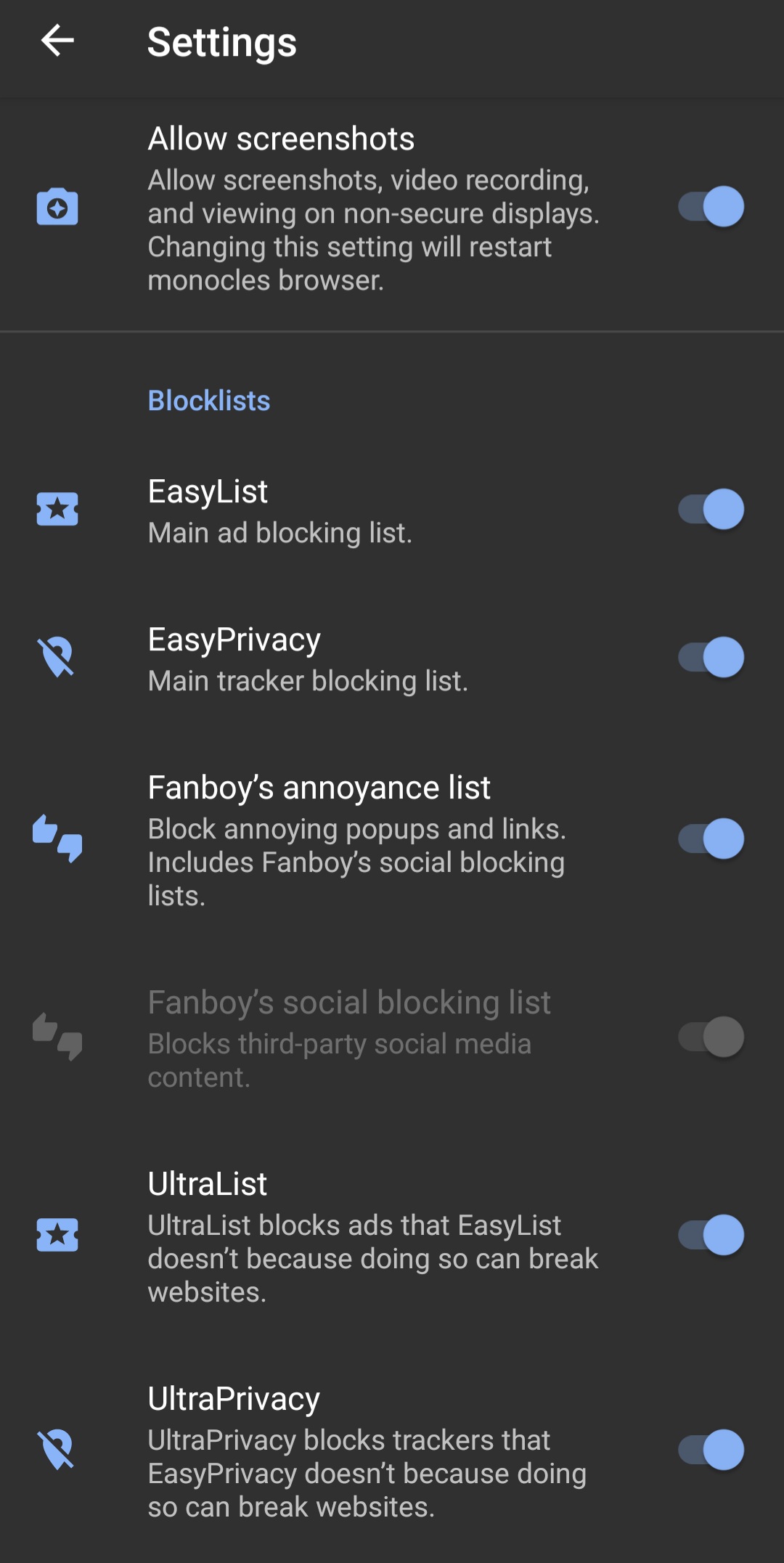Turn off UltraPrivacy blocking
784x1563 pixels.
[x=711, y=1450]
